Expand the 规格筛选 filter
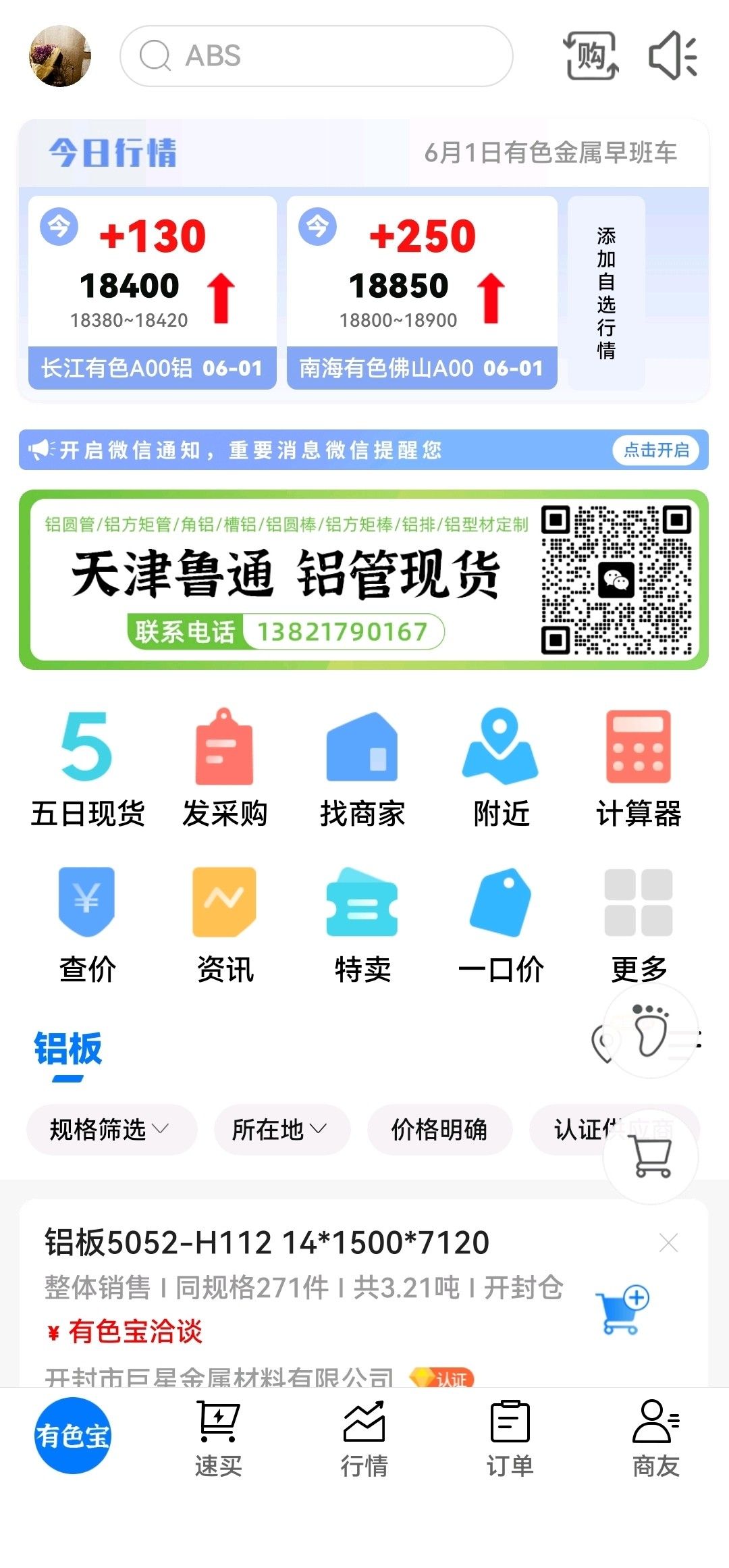 (x=111, y=1130)
